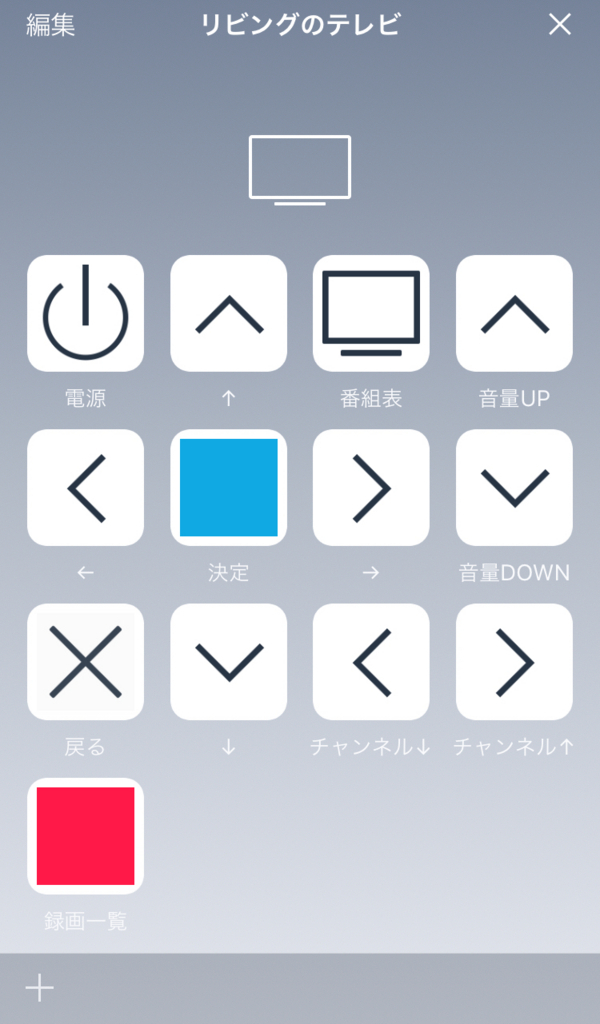This screenshot has height=1024, width=600.
Task: Open 録画一覧 with the red button
Action: coord(85,835)
